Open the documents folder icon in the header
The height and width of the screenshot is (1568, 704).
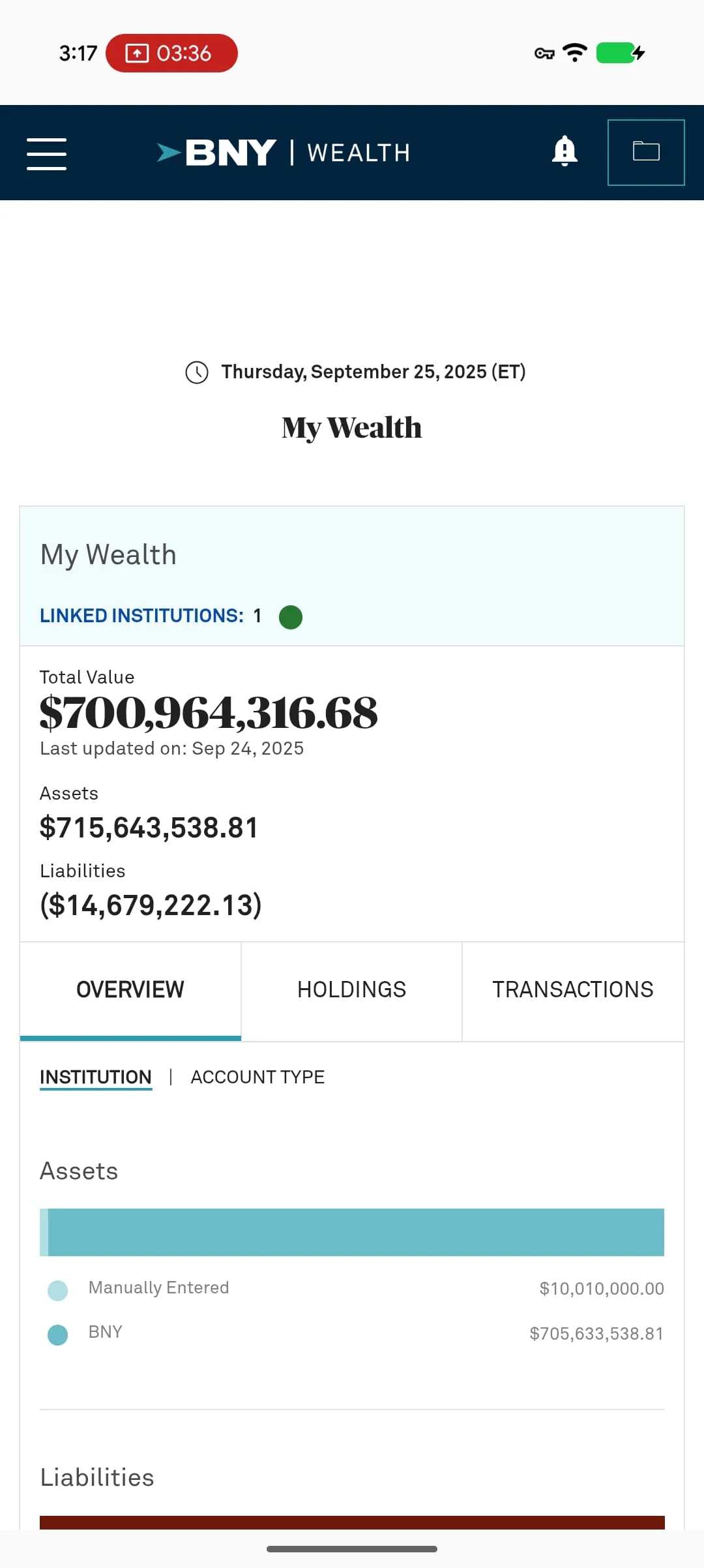tap(645, 152)
